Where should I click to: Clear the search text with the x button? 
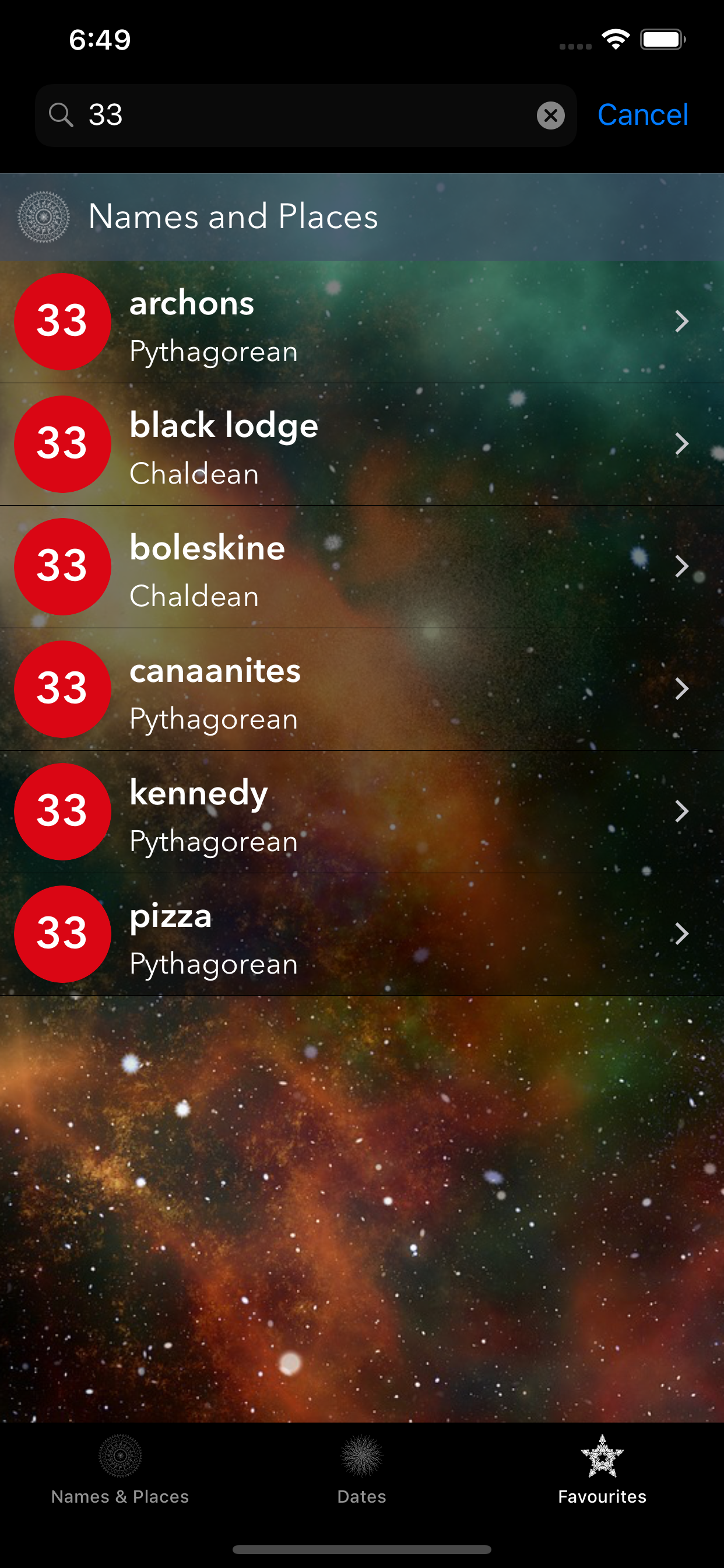pyautogui.click(x=551, y=115)
